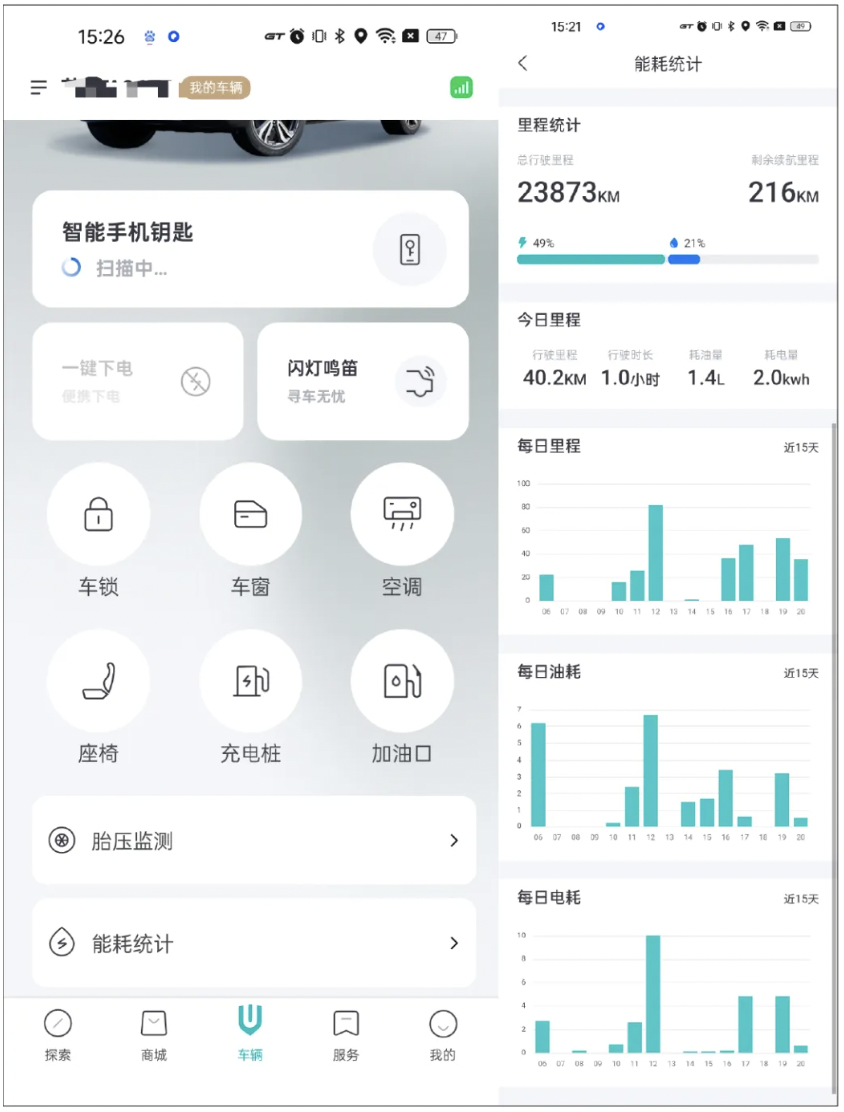This screenshot has width=844, height=1112.
Task: Trigger flash lights and horn
Action: point(362,381)
